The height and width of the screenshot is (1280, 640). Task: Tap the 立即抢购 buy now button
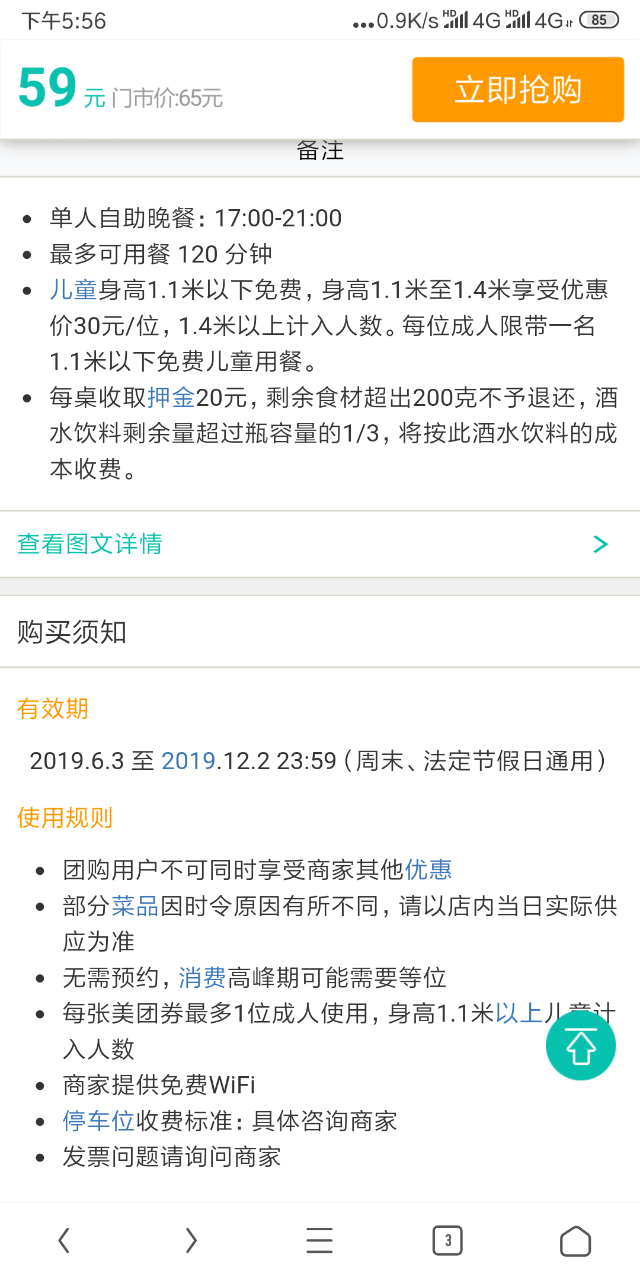[518, 90]
